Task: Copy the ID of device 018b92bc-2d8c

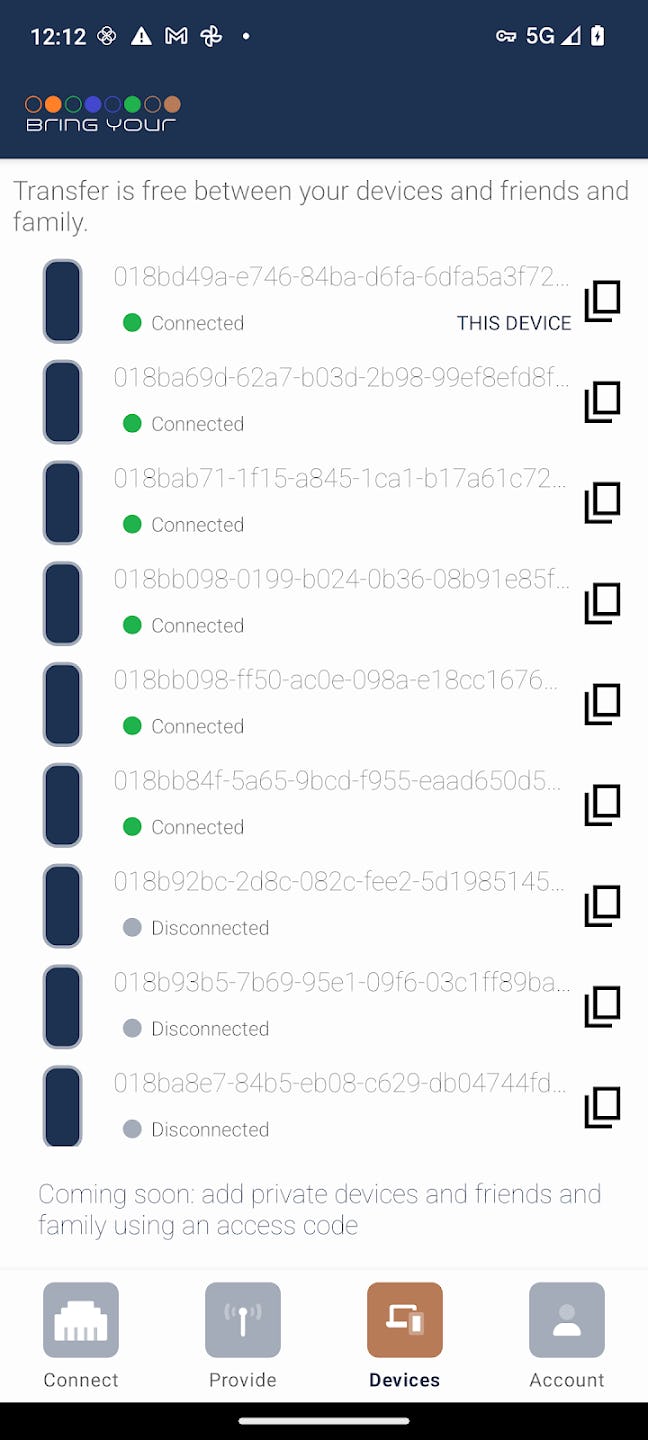Action: click(x=602, y=906)
